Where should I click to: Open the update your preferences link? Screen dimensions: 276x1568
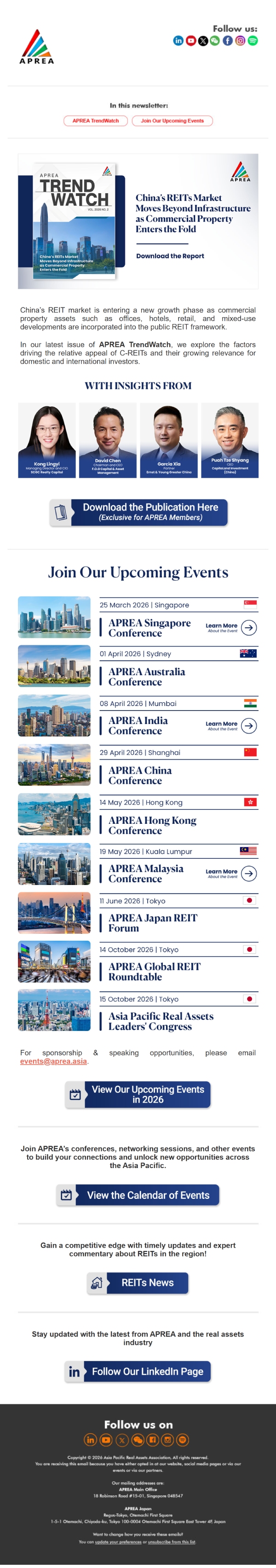click(118, 1541)
